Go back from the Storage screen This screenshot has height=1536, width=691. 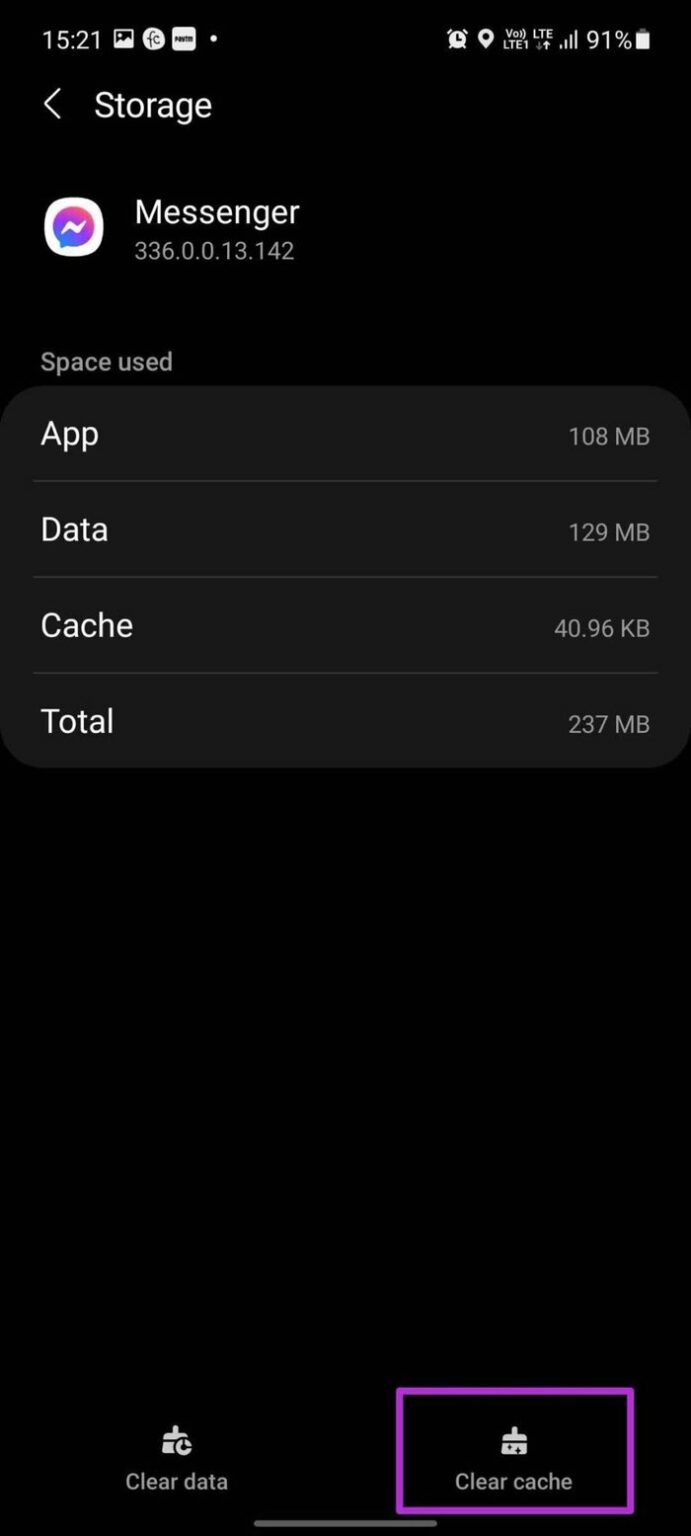(53, 104)
